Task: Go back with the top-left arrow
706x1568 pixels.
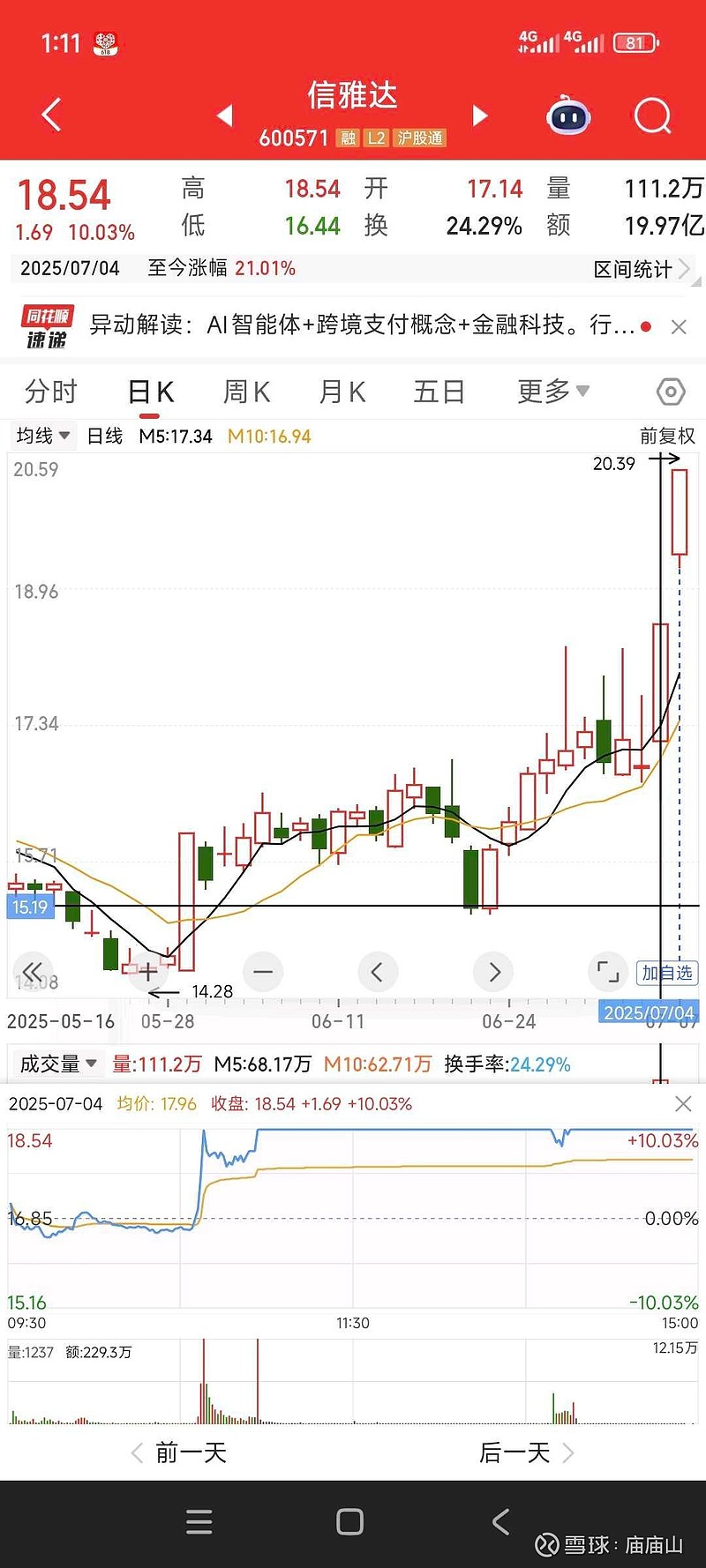Action: 51,115
